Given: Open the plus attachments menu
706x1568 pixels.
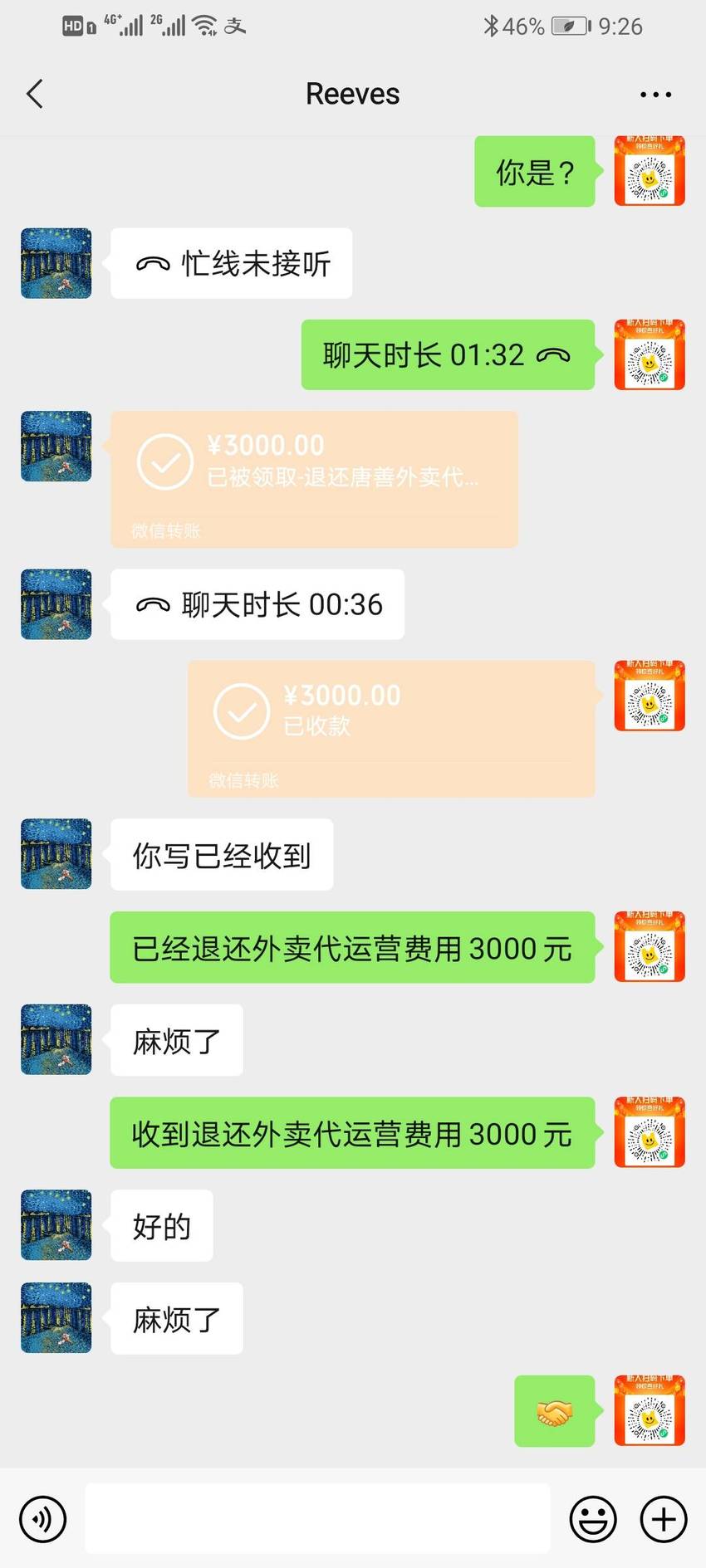Looking at the screenshot, I should [664, 1519].
